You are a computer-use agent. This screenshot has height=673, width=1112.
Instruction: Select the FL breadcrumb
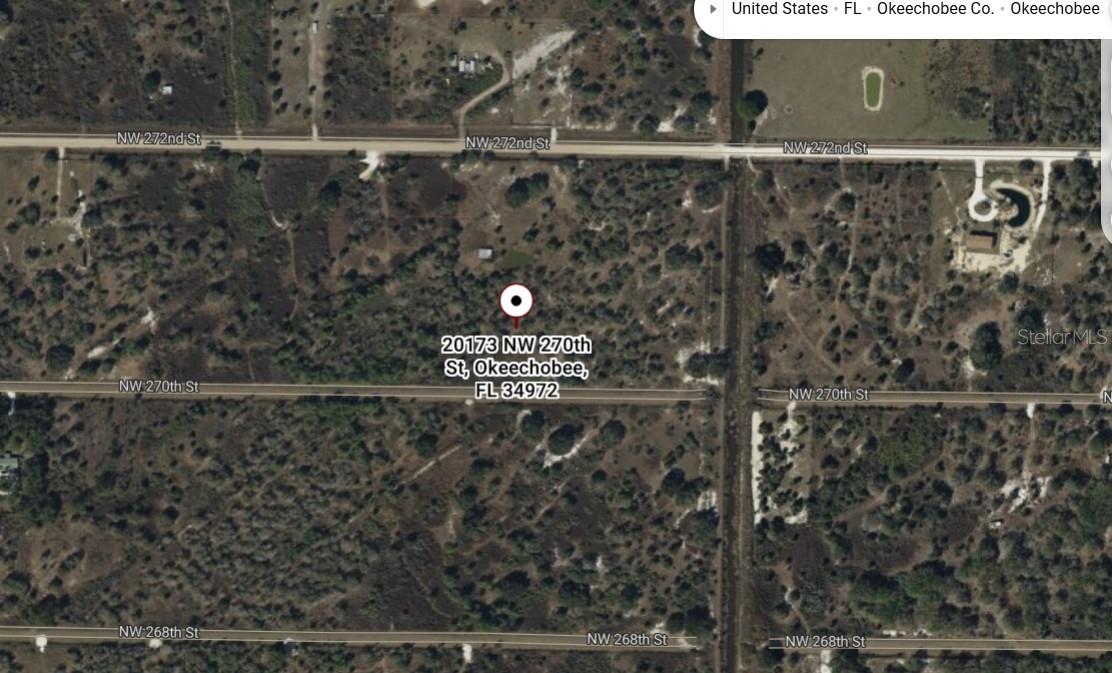coord(852,9)
